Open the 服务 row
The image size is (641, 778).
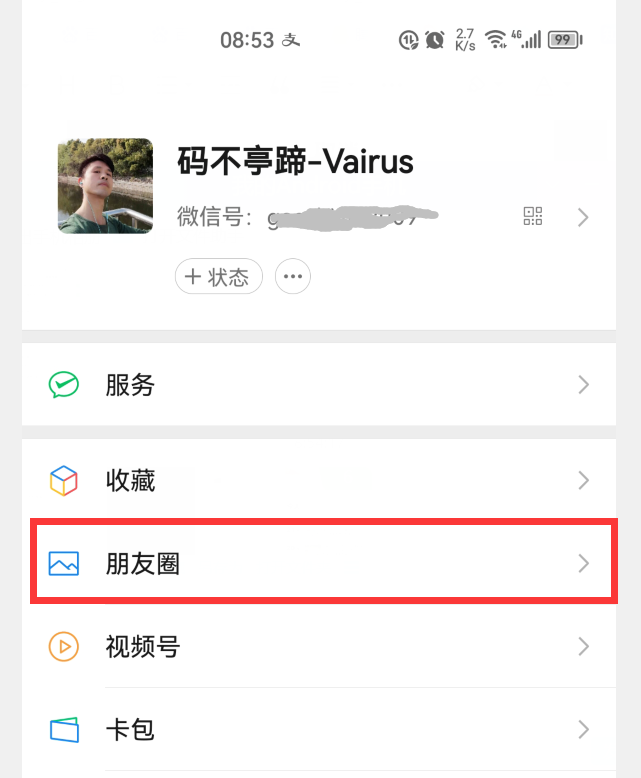click(318, 385)
